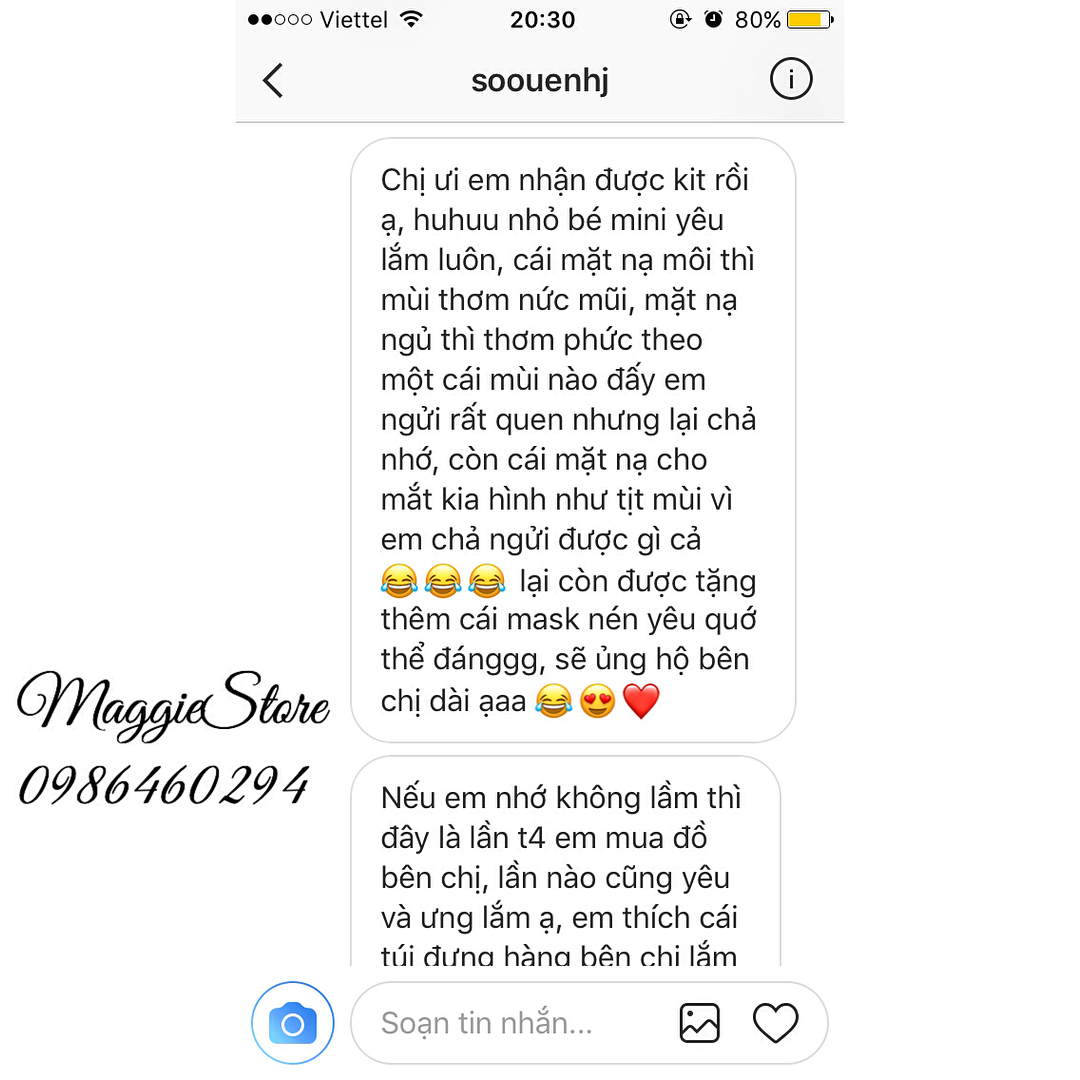Open the camera to send a photo

point(292,1024)
